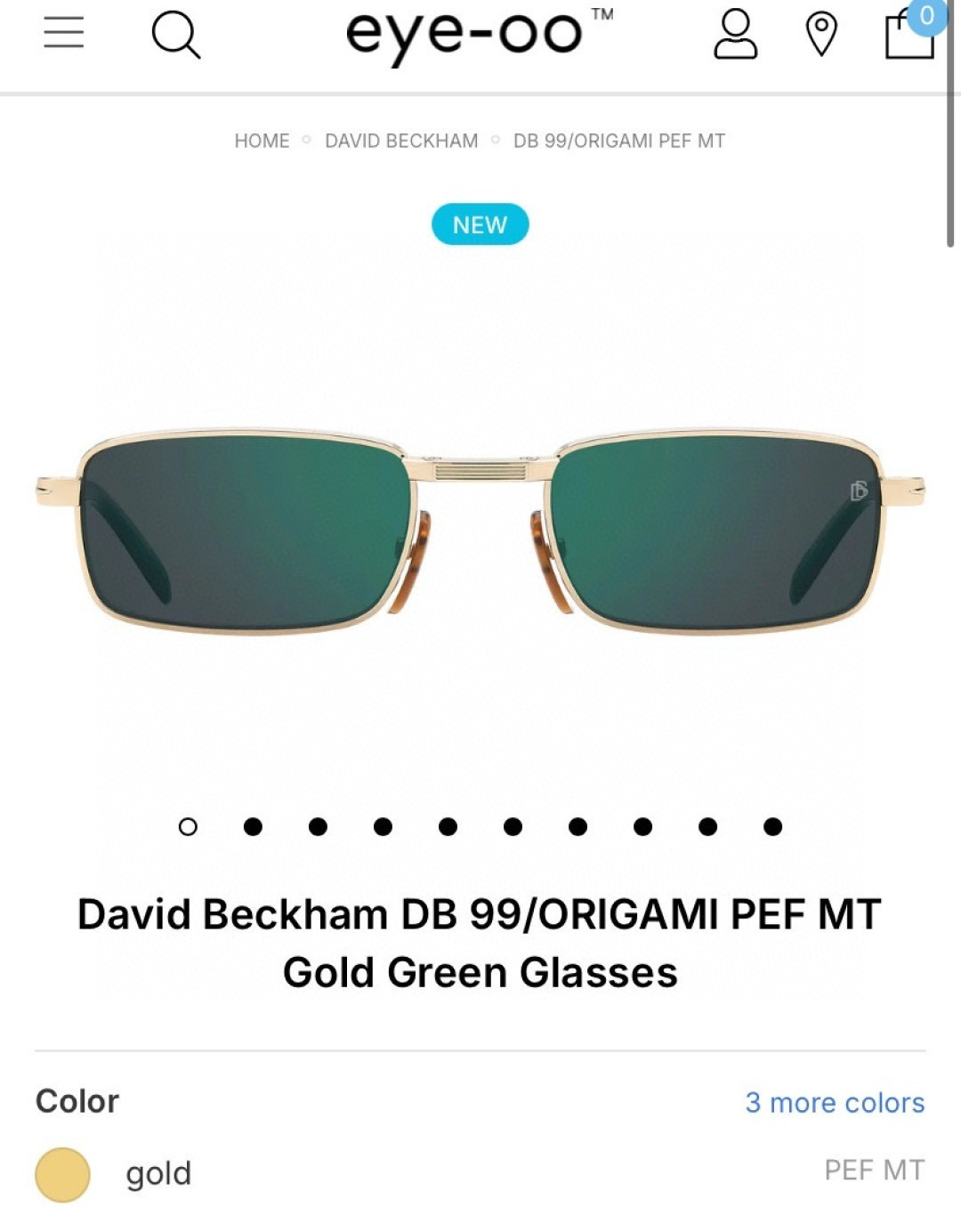Open the user account icon
Screen dimensions: 961x1232
(736, 34)
